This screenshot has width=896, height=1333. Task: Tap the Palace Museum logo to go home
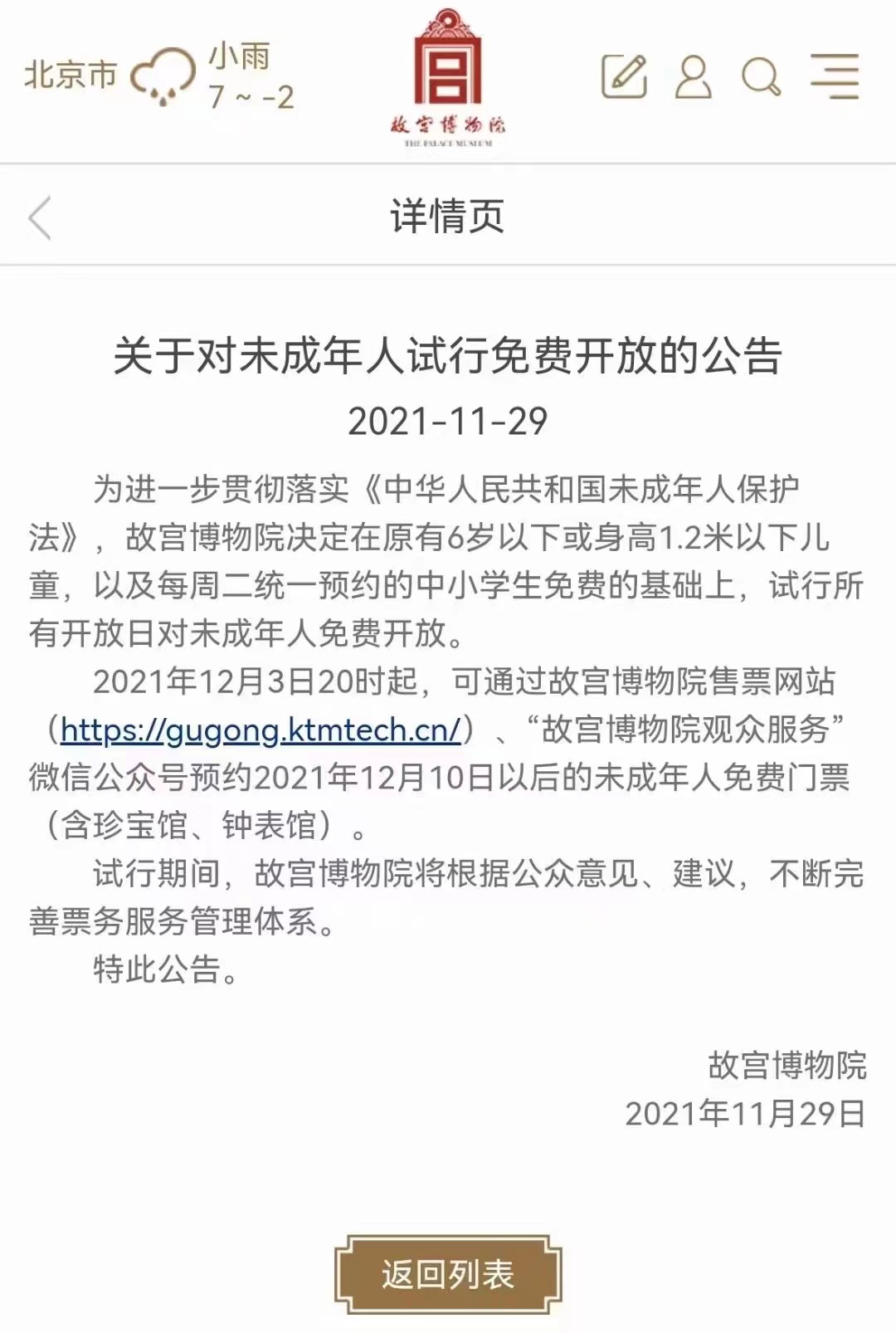448,79
